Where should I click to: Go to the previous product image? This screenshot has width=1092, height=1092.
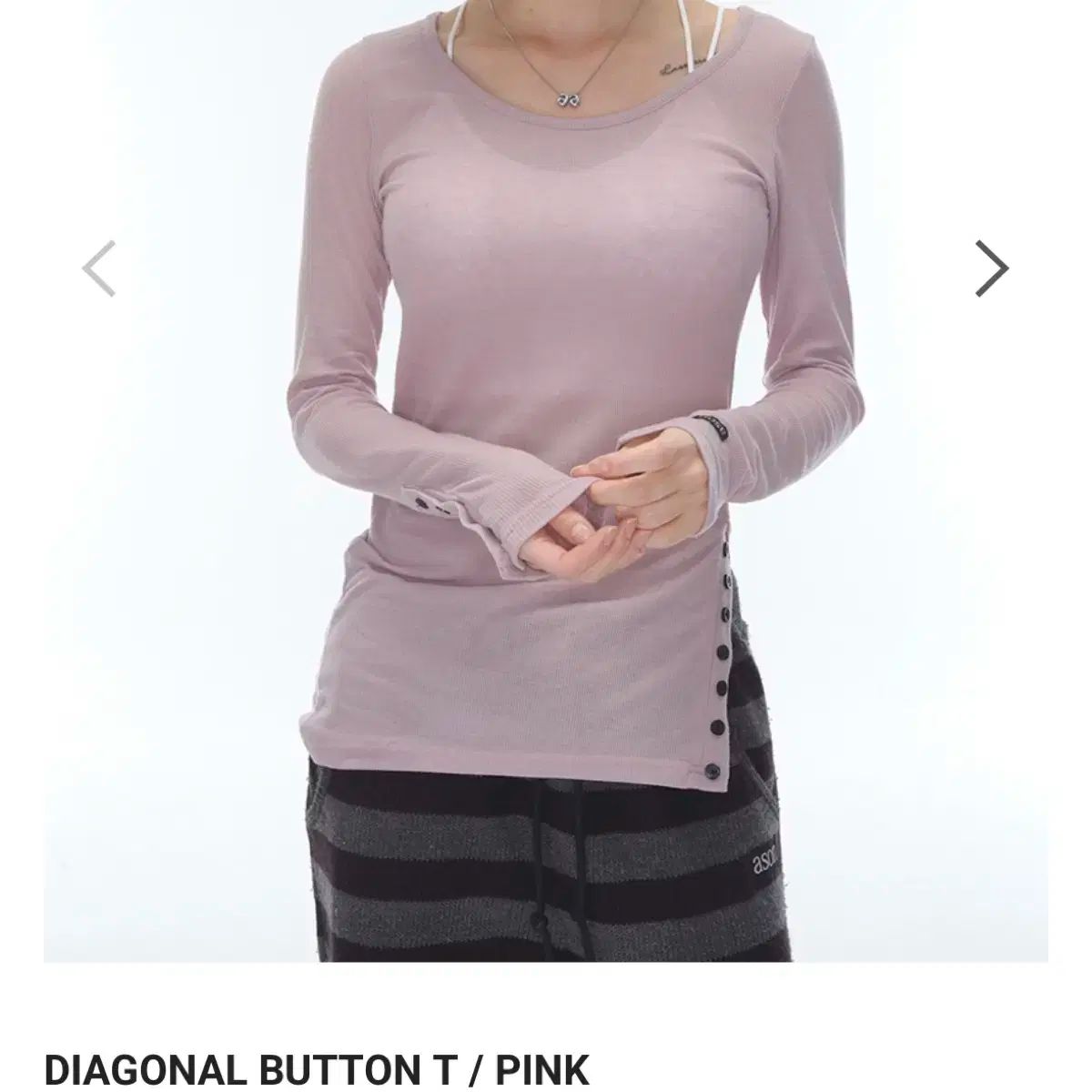[x=99, y=268]
